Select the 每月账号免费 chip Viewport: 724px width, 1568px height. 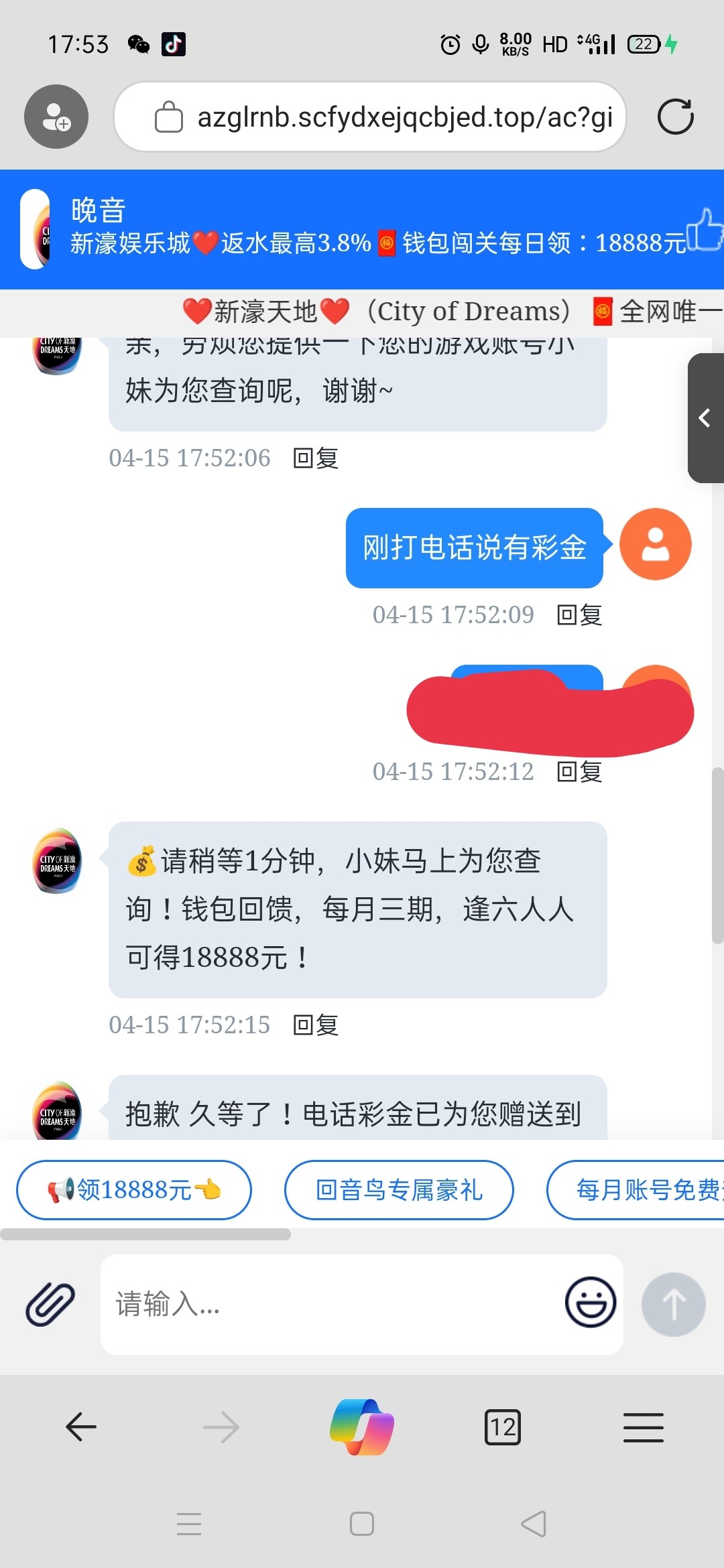(x=636, y=1190)
